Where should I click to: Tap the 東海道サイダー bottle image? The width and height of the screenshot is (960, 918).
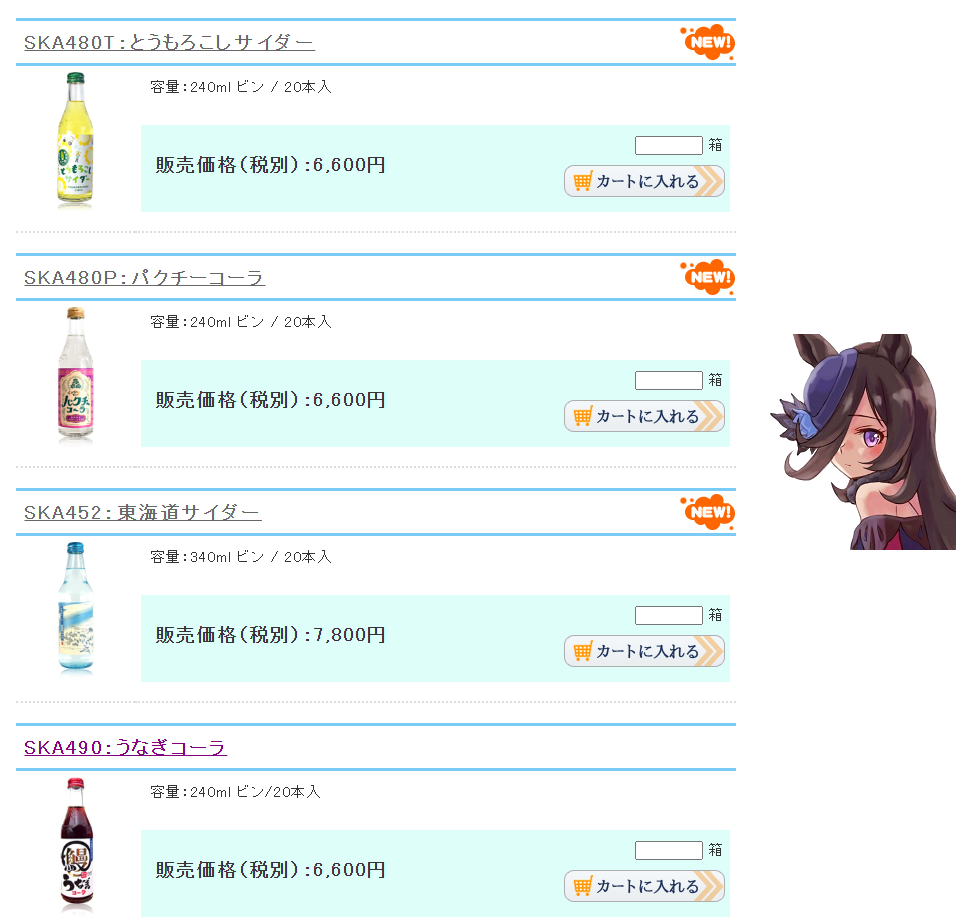coord(76,609)
